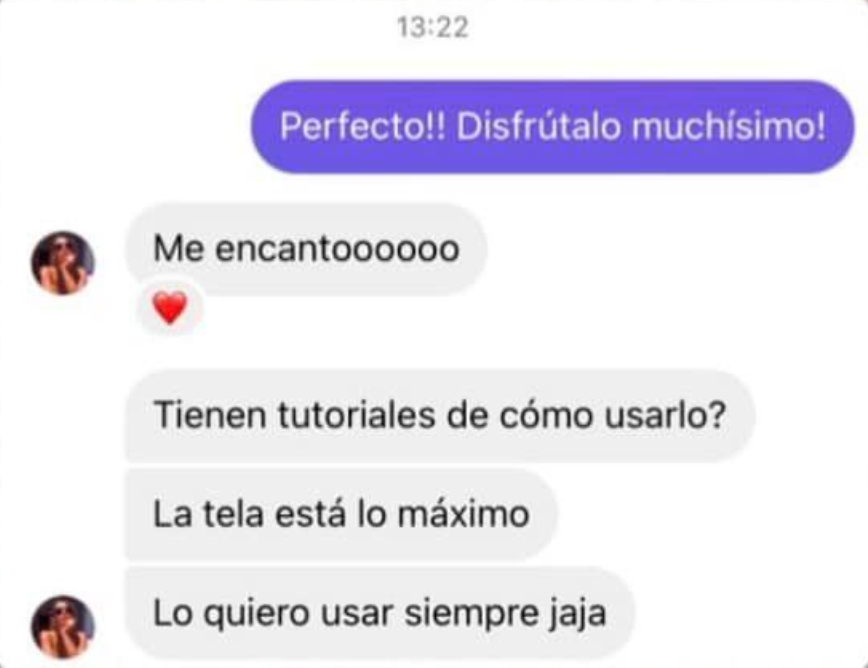Open sender's profile picture beside "Me encantoooooo"
The height and width of the screenshot is (668, 868).
pos(63,263)
